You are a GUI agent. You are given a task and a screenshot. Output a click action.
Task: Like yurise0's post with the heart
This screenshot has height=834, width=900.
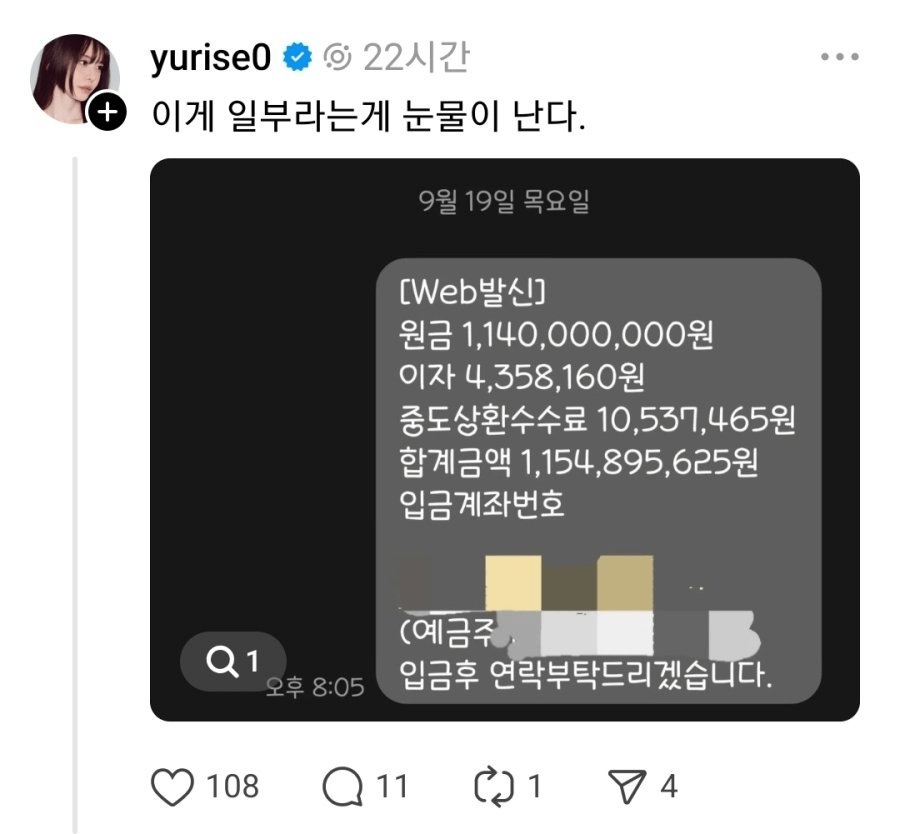point(172,786)
